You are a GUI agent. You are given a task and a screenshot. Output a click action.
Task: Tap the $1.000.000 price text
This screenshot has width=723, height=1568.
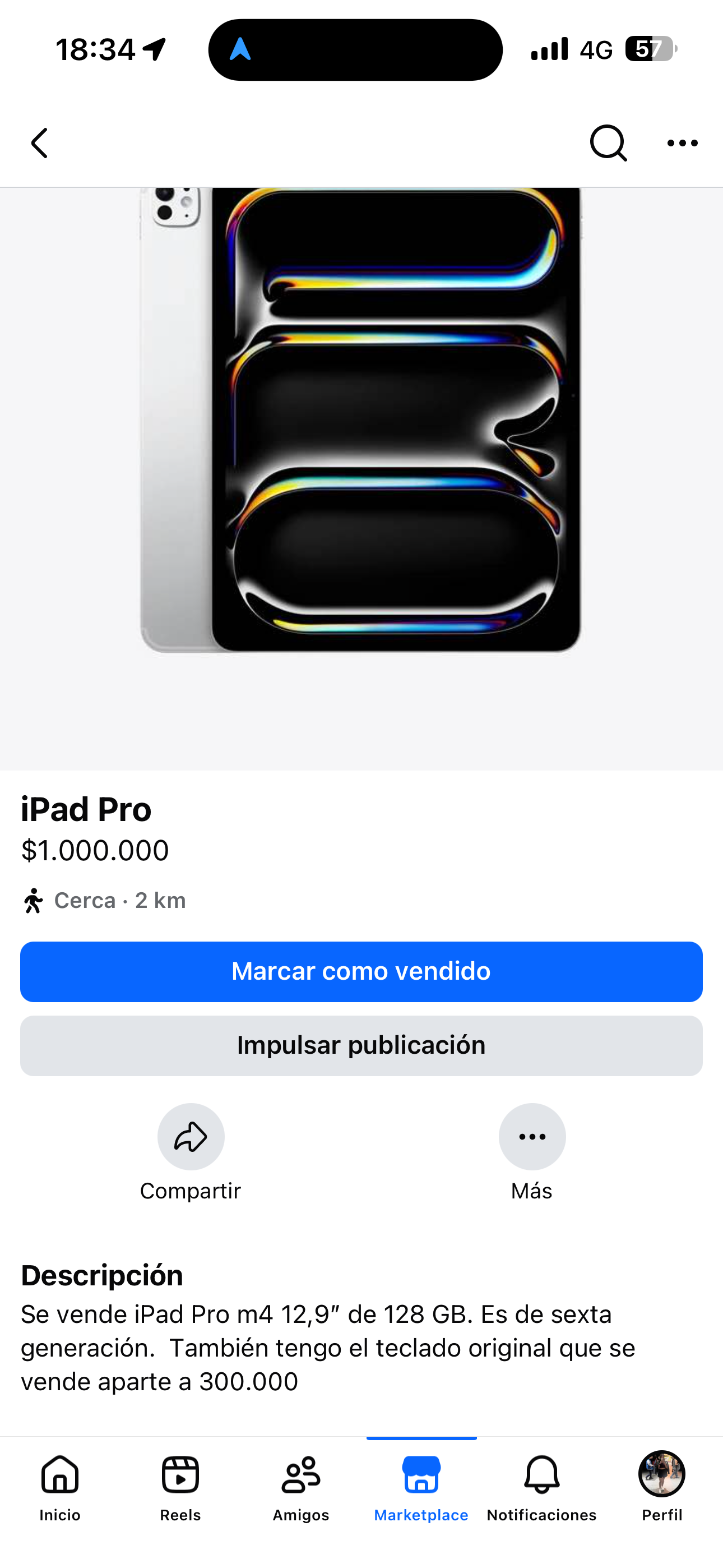pos(95,851)
